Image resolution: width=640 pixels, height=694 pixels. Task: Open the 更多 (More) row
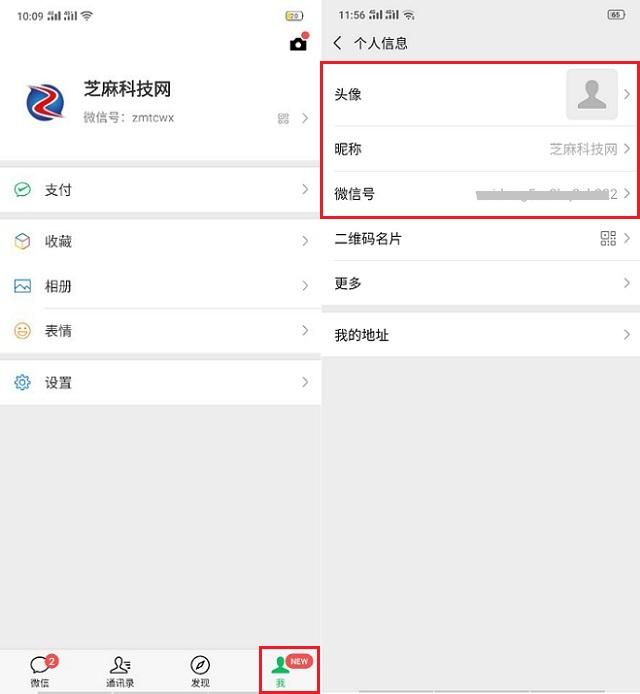[480, 284]
